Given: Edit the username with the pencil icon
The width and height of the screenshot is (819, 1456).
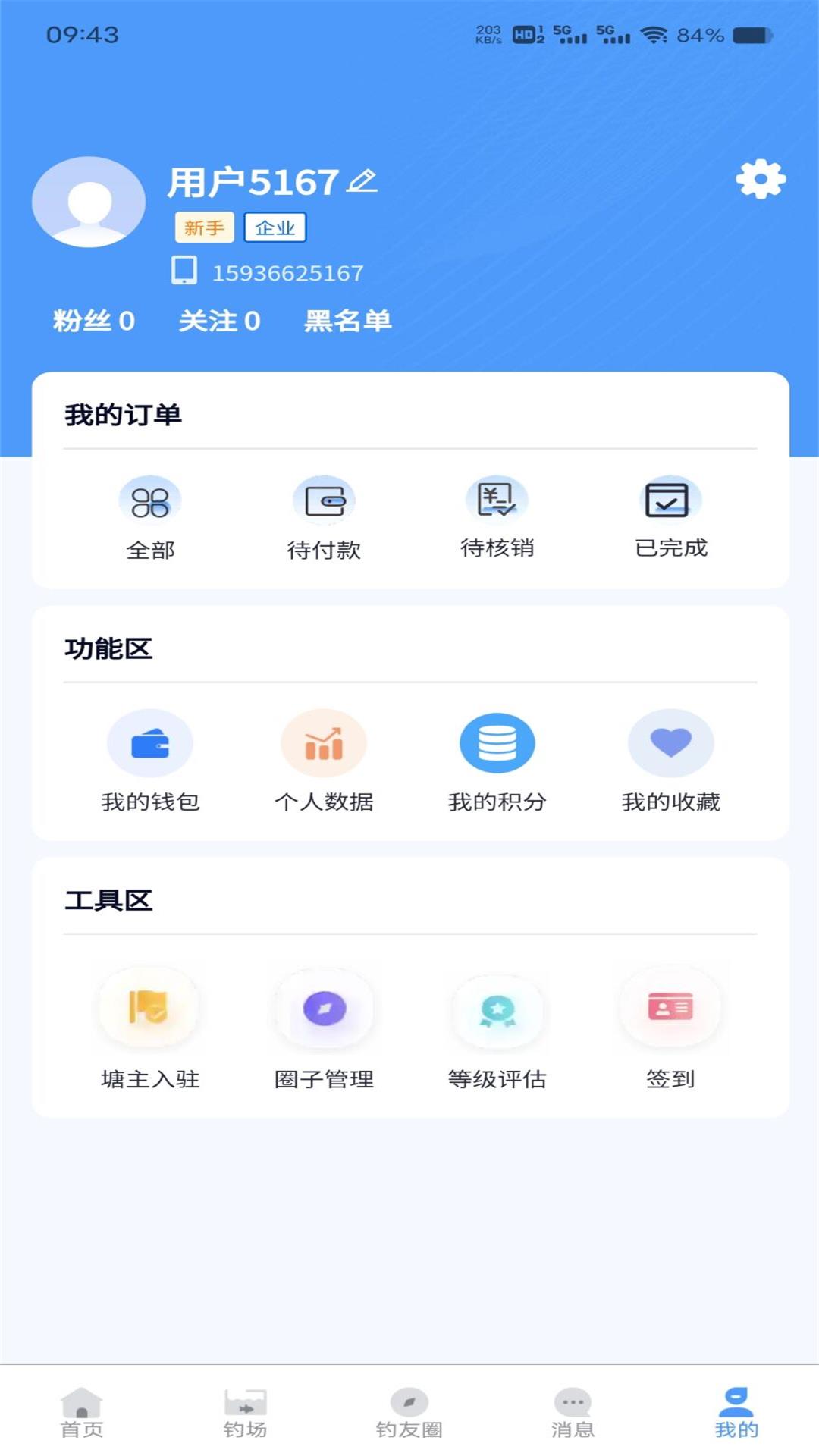Looking at the screenshot, I should tap(362, 181).
